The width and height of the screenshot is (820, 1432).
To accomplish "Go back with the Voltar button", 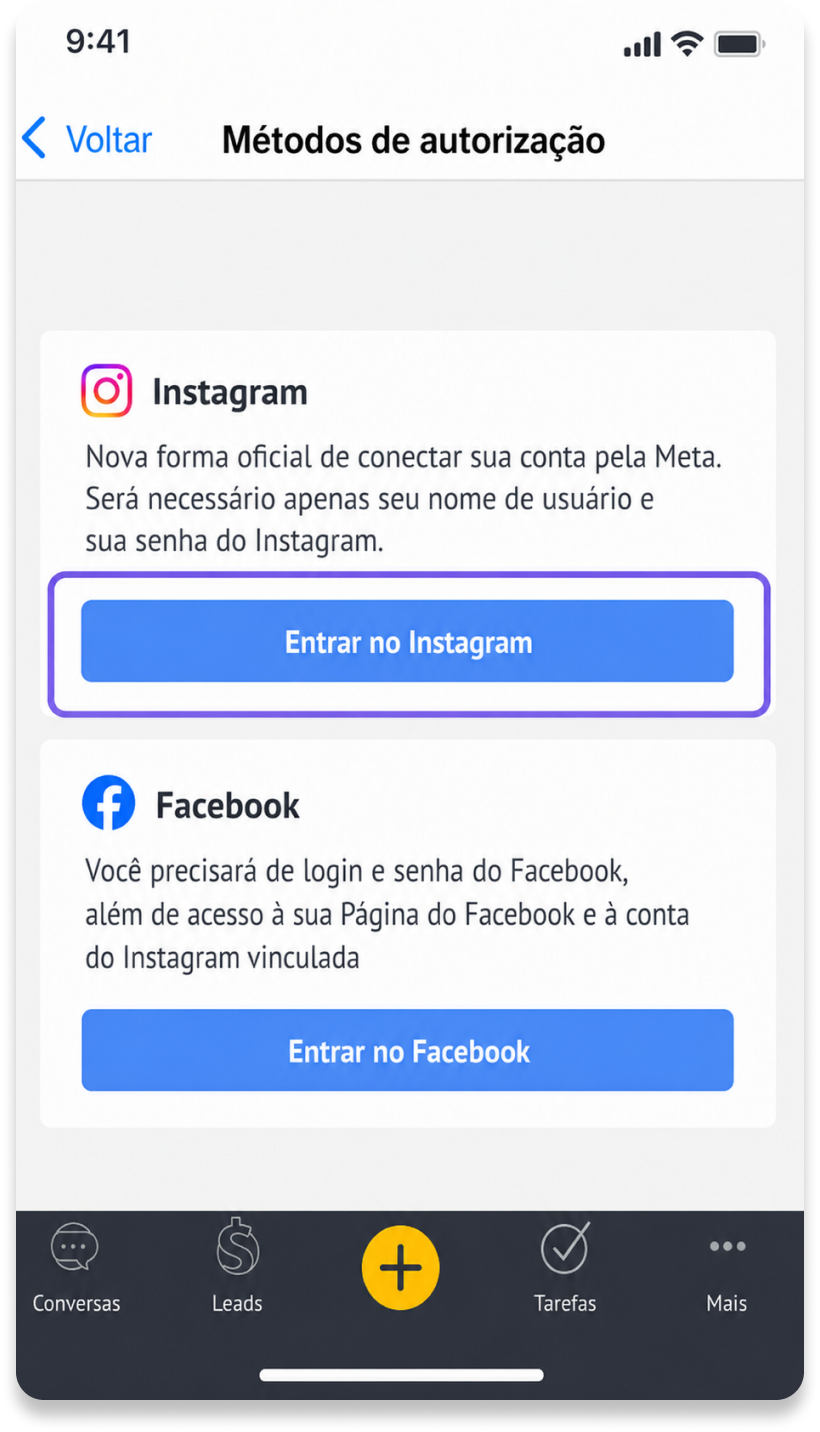I will pos(86,139).
